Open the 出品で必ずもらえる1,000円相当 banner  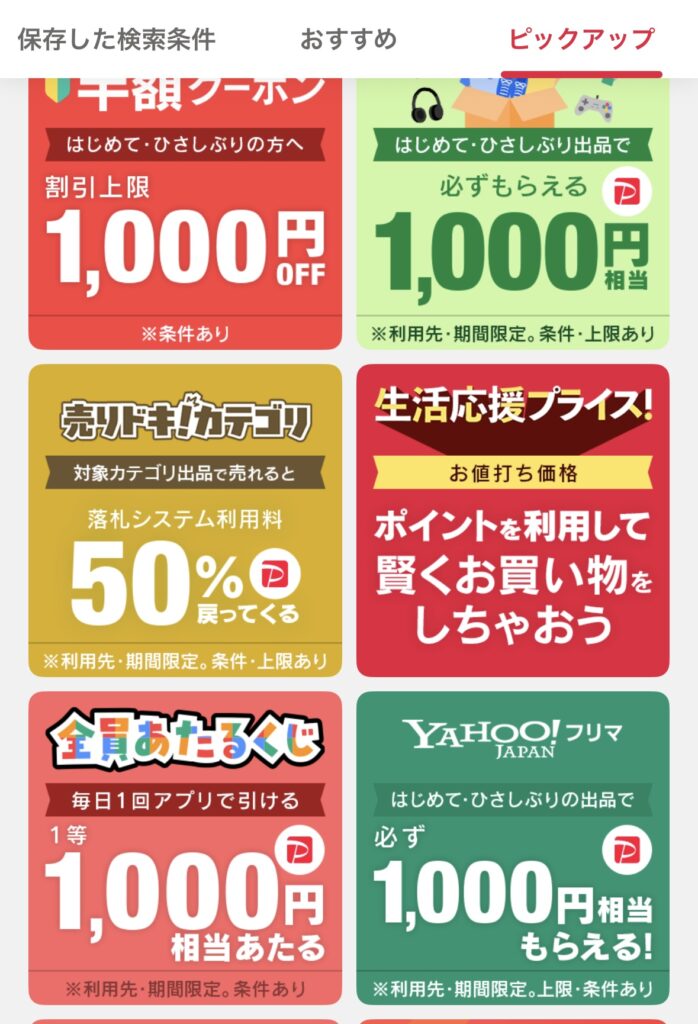(513, 214)
